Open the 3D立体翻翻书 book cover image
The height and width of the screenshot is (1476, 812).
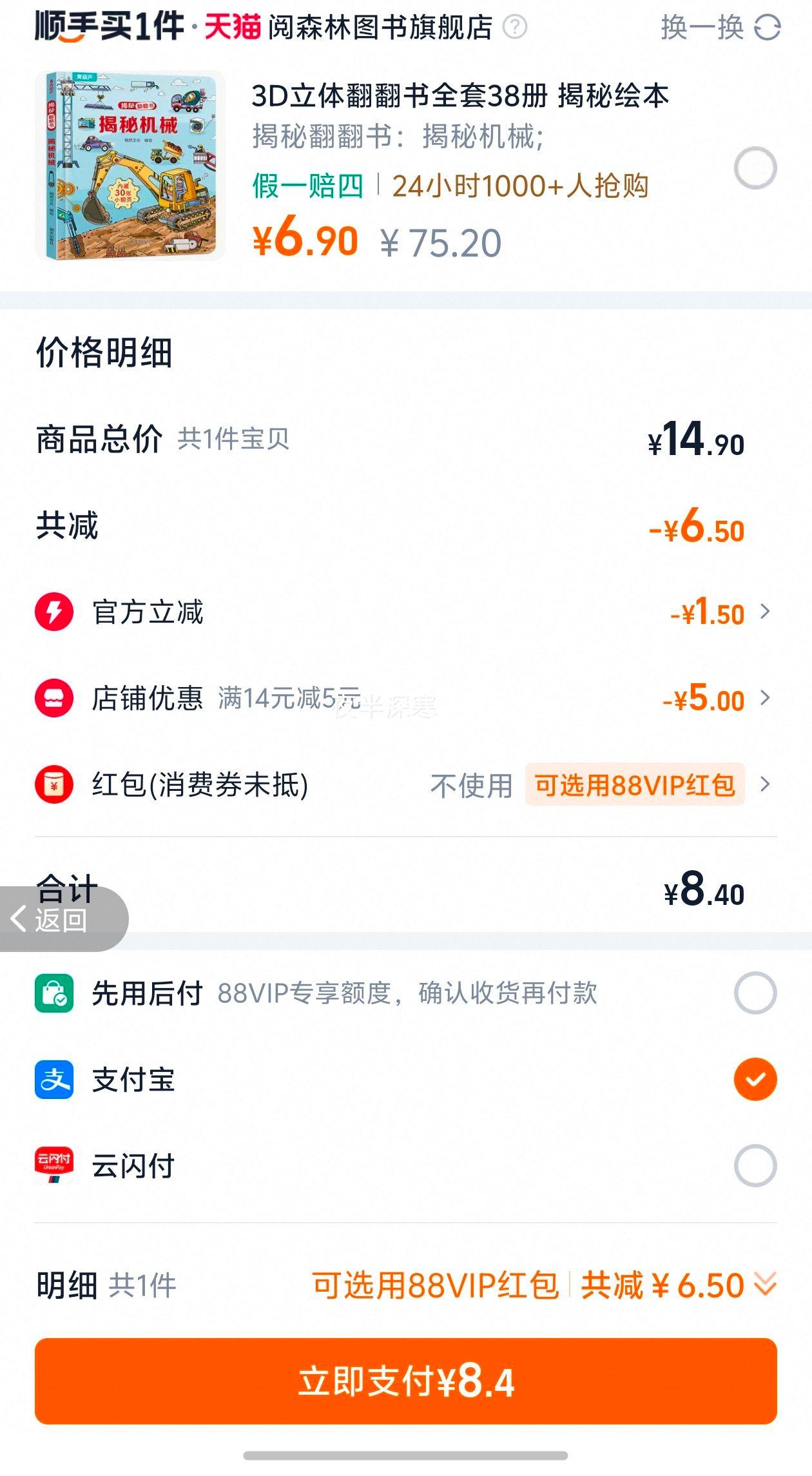[x=131, y=166]
